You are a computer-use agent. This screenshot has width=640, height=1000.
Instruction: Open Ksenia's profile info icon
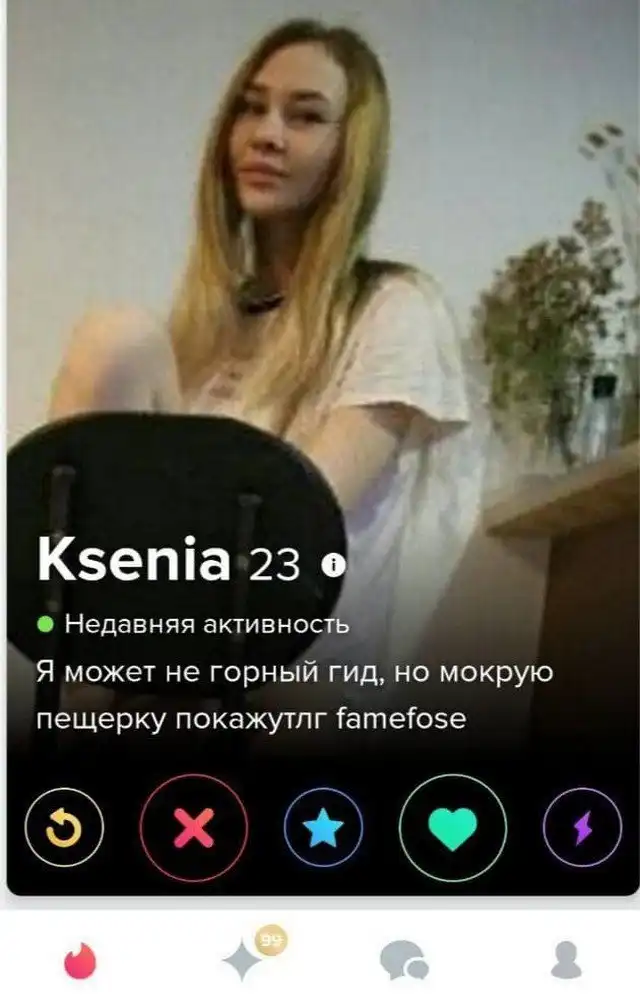[333, 566]
